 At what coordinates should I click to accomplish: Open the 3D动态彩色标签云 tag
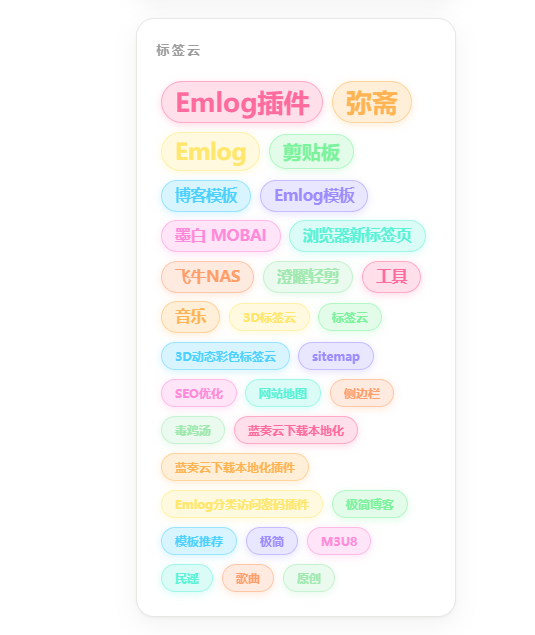225,356
